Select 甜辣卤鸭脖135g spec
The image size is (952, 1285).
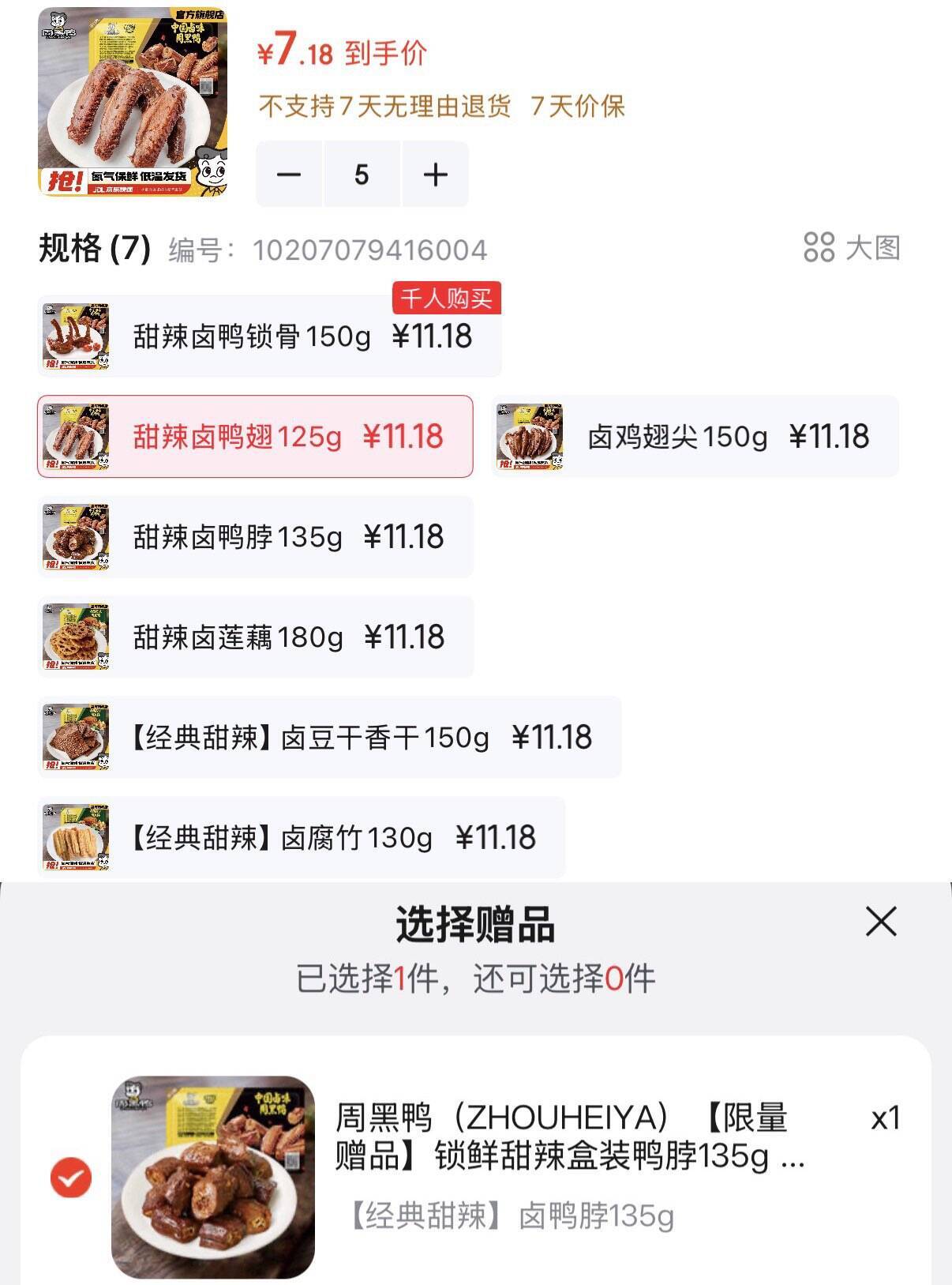[255, 537]
